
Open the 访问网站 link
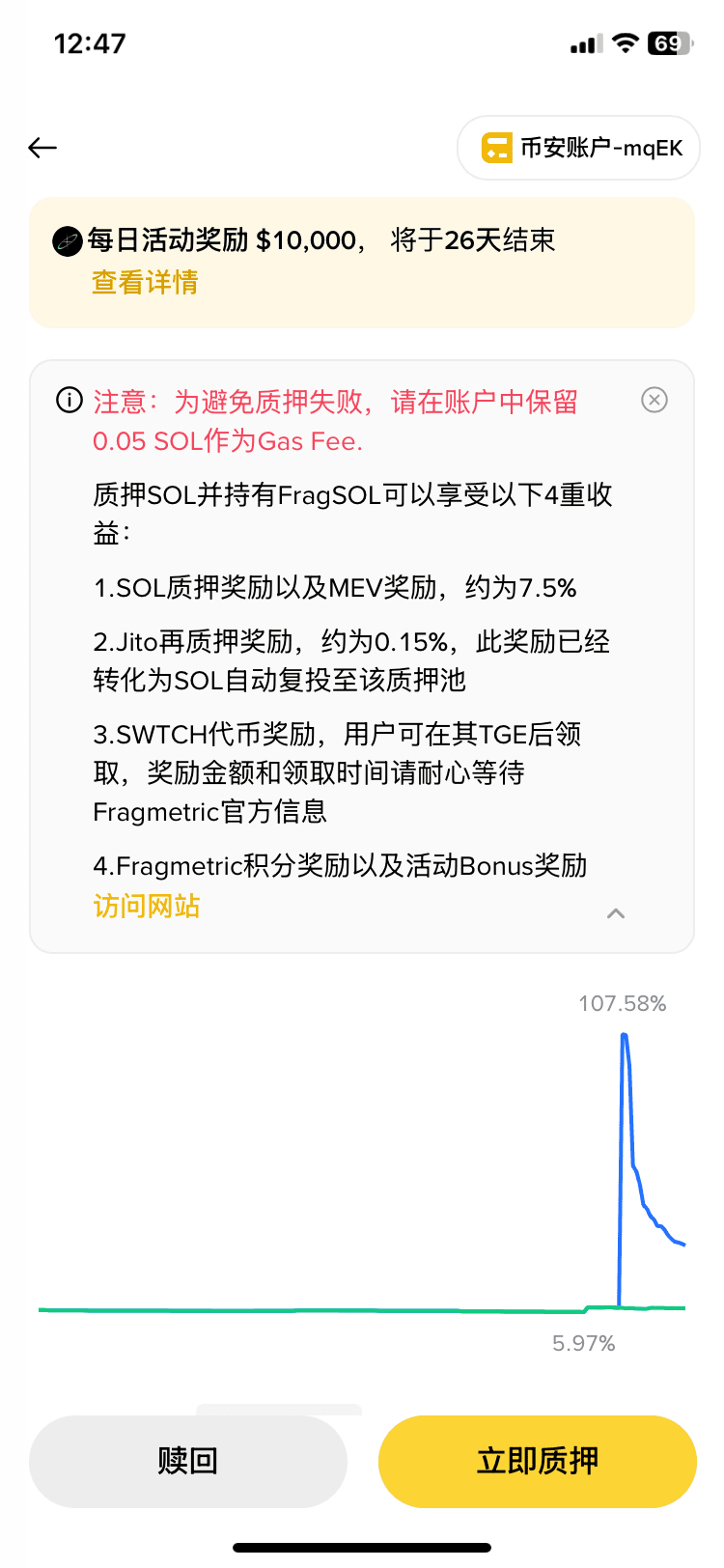(x=147, y=907)
